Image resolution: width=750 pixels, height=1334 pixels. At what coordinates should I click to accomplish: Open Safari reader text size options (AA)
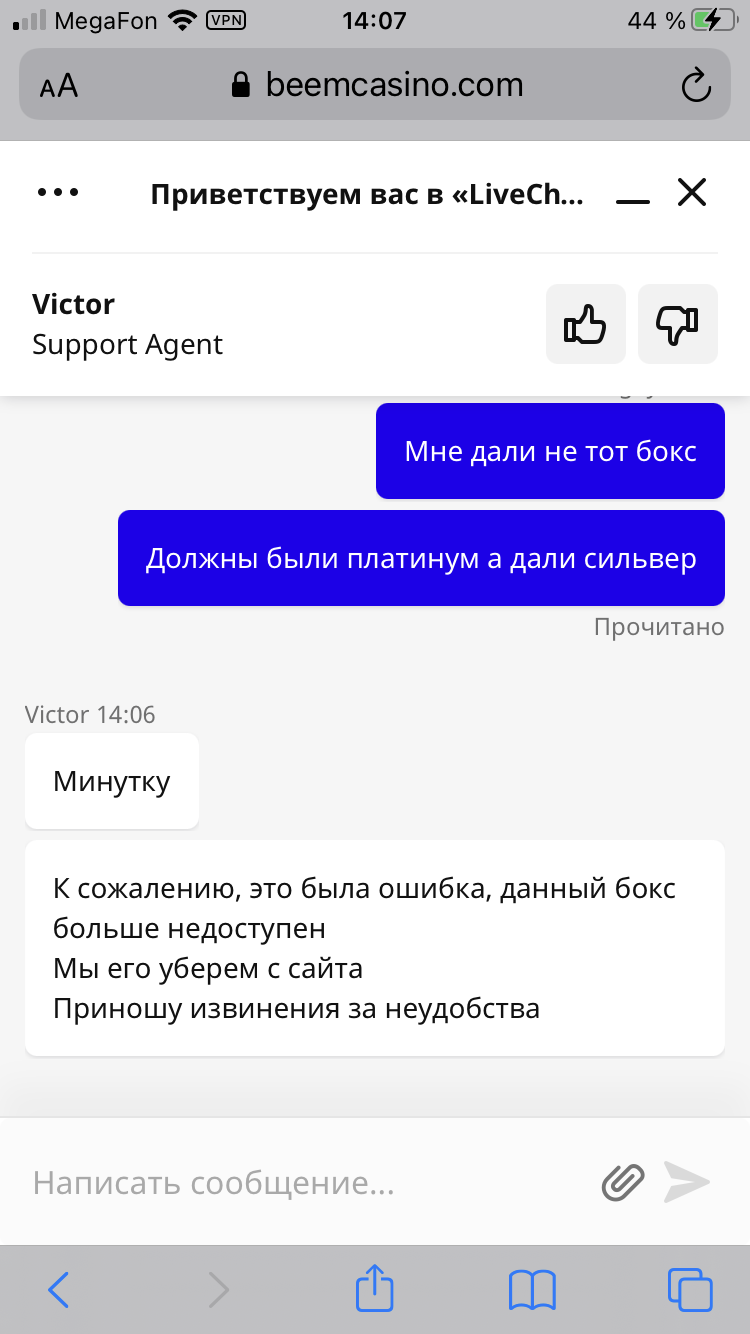pyautogui.click(x=59, y=86)
